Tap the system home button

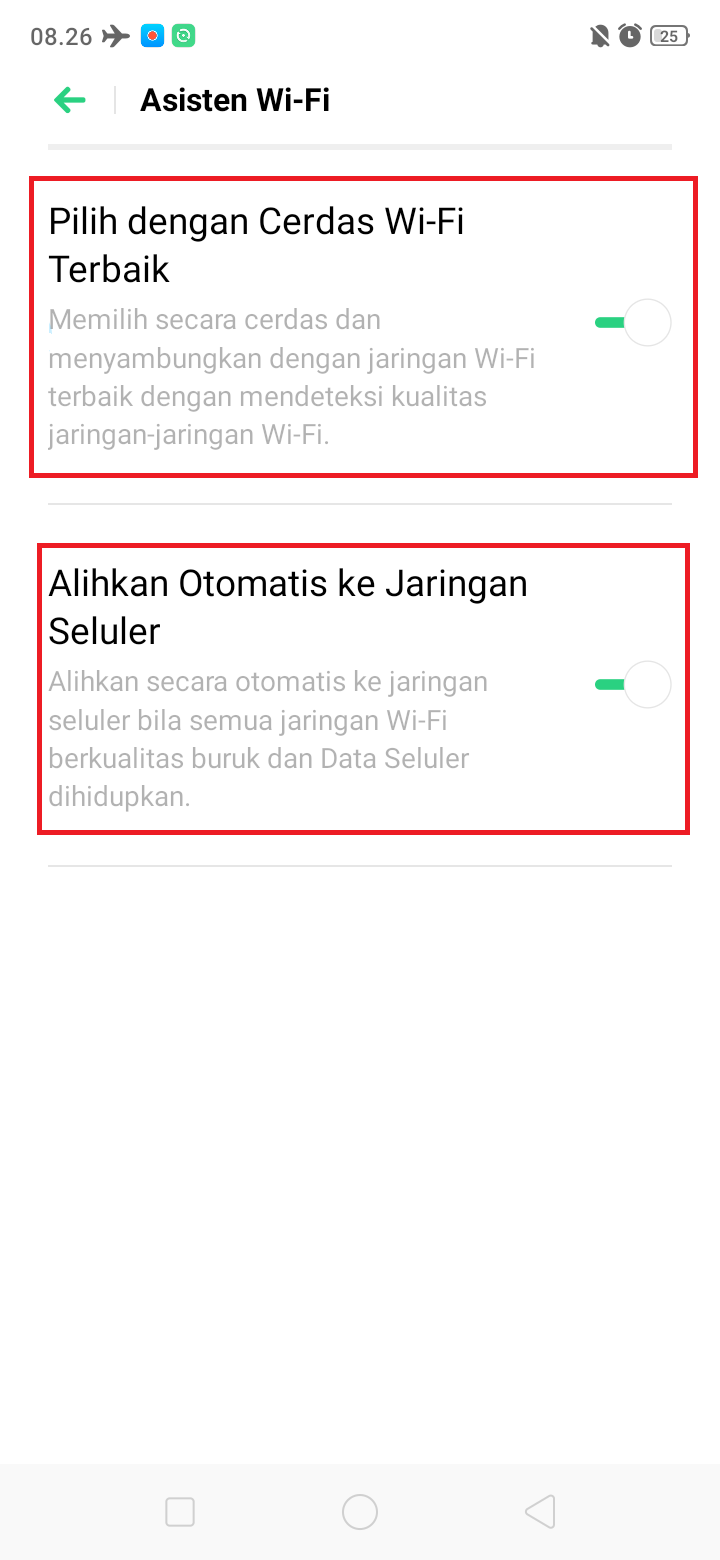[x=360, y=1512]
